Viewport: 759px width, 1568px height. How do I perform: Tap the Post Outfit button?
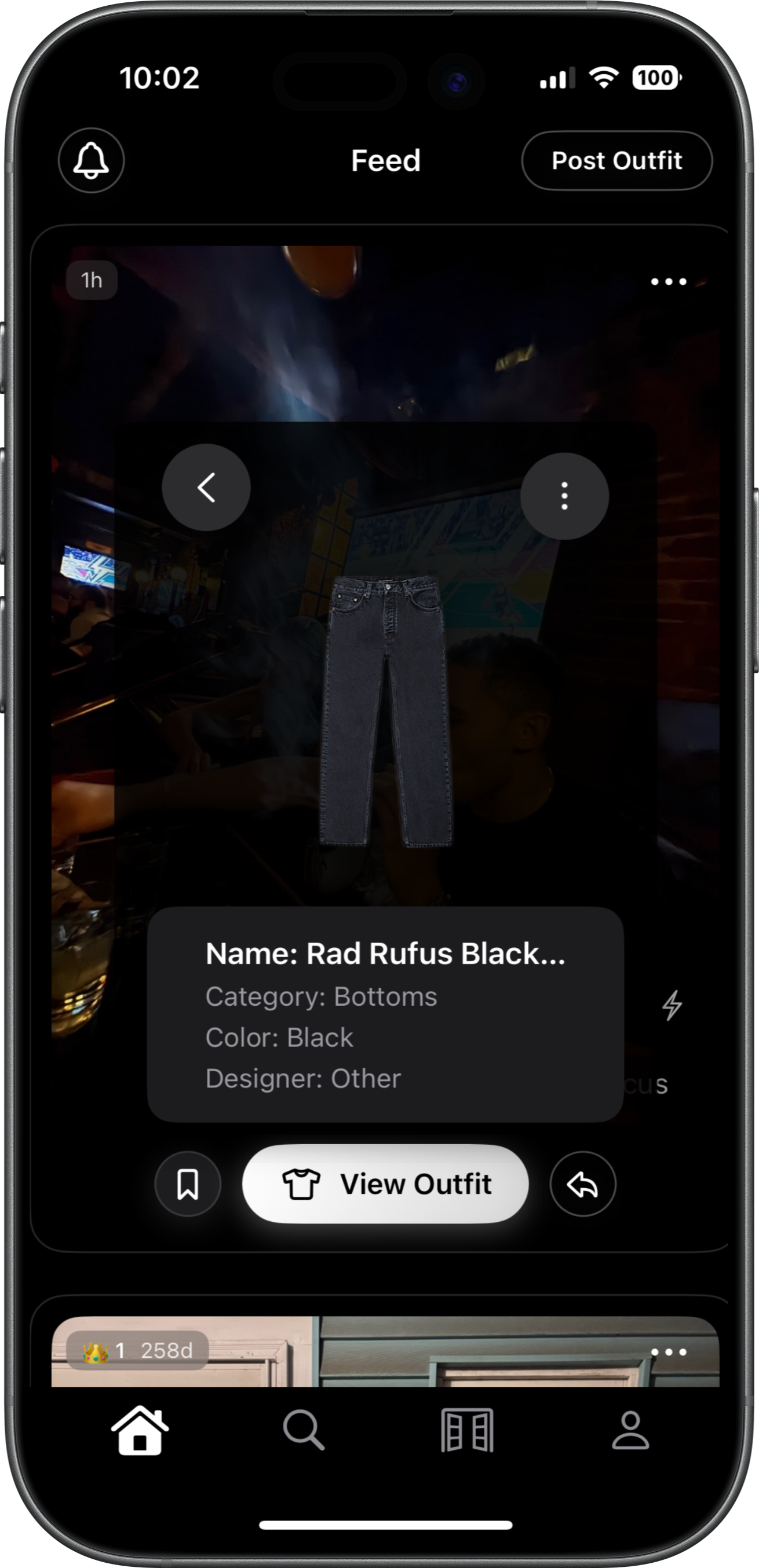(x=616, y=161)
